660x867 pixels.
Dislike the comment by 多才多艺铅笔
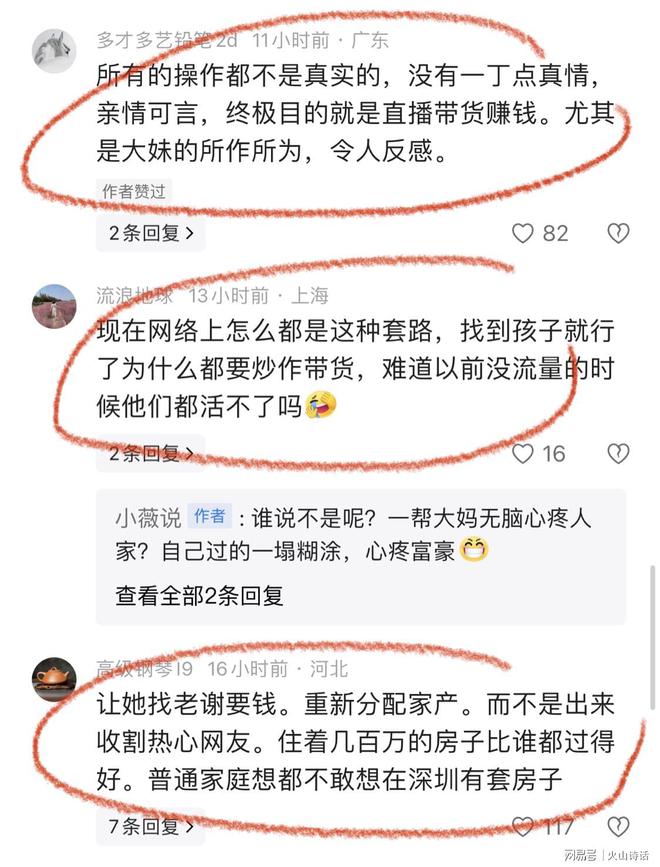tap(618, 233)
